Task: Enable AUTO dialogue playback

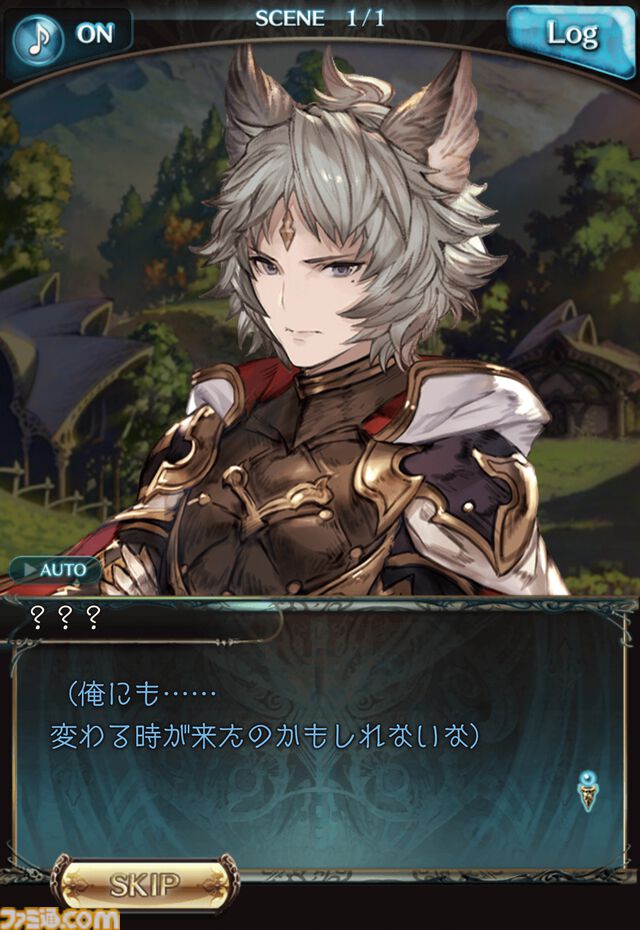Action: coord(56,570)
